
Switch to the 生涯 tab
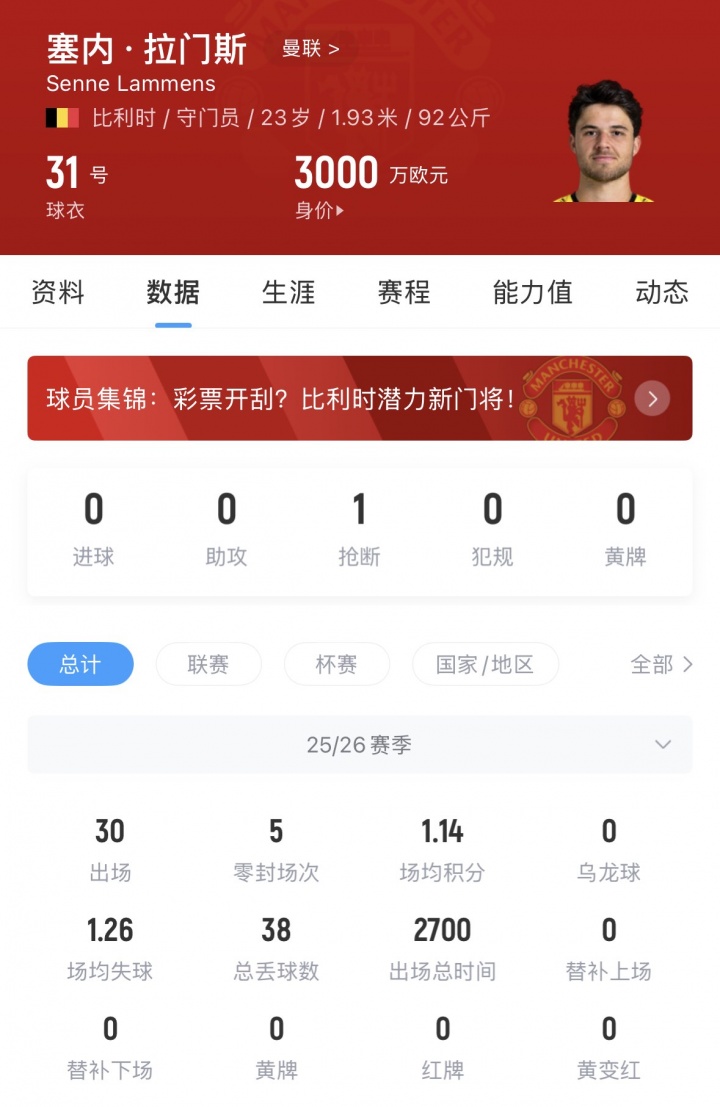[288, 292]
